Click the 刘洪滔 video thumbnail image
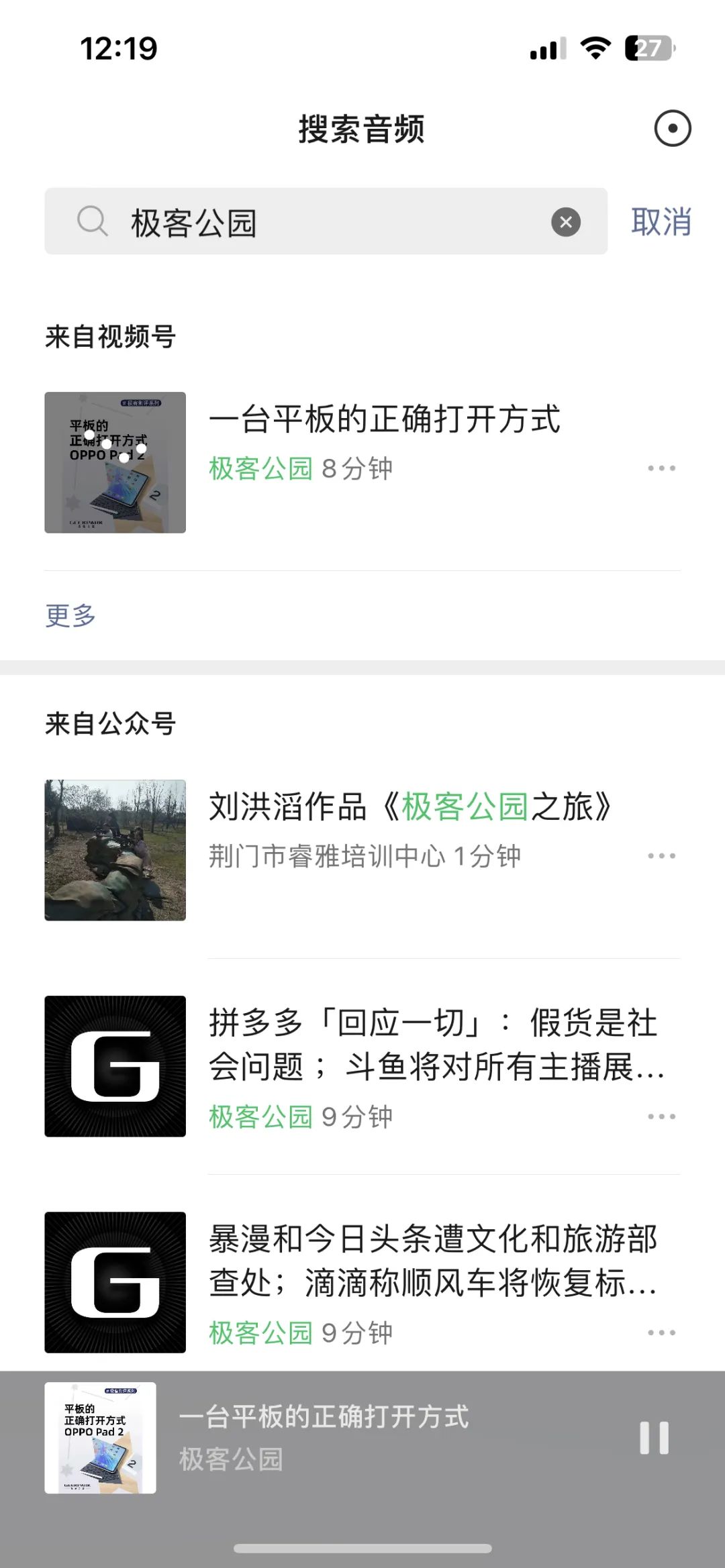Image resolution: width=725 pixels, height=1568 pixels. 114,851
